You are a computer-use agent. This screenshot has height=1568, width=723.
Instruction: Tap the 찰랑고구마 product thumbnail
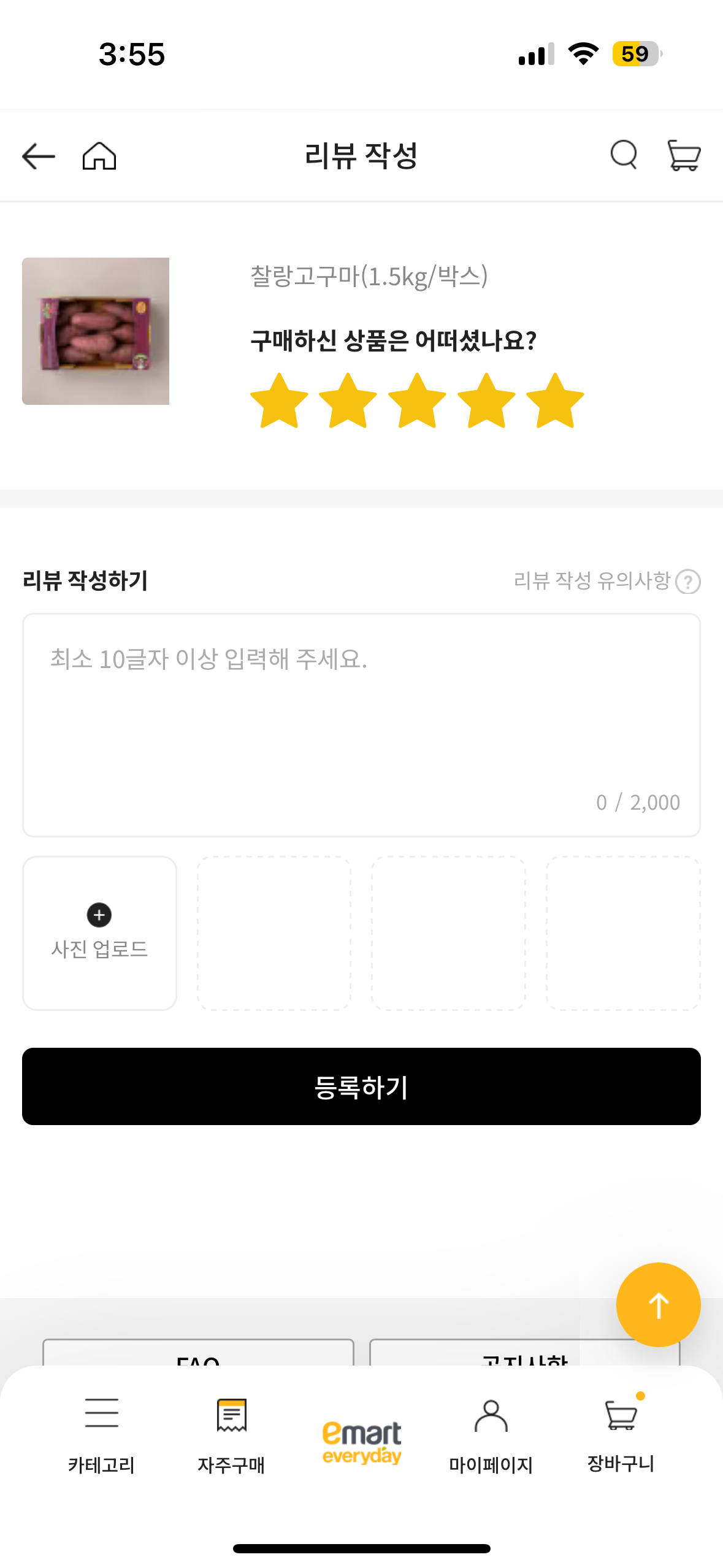point(96,331)
